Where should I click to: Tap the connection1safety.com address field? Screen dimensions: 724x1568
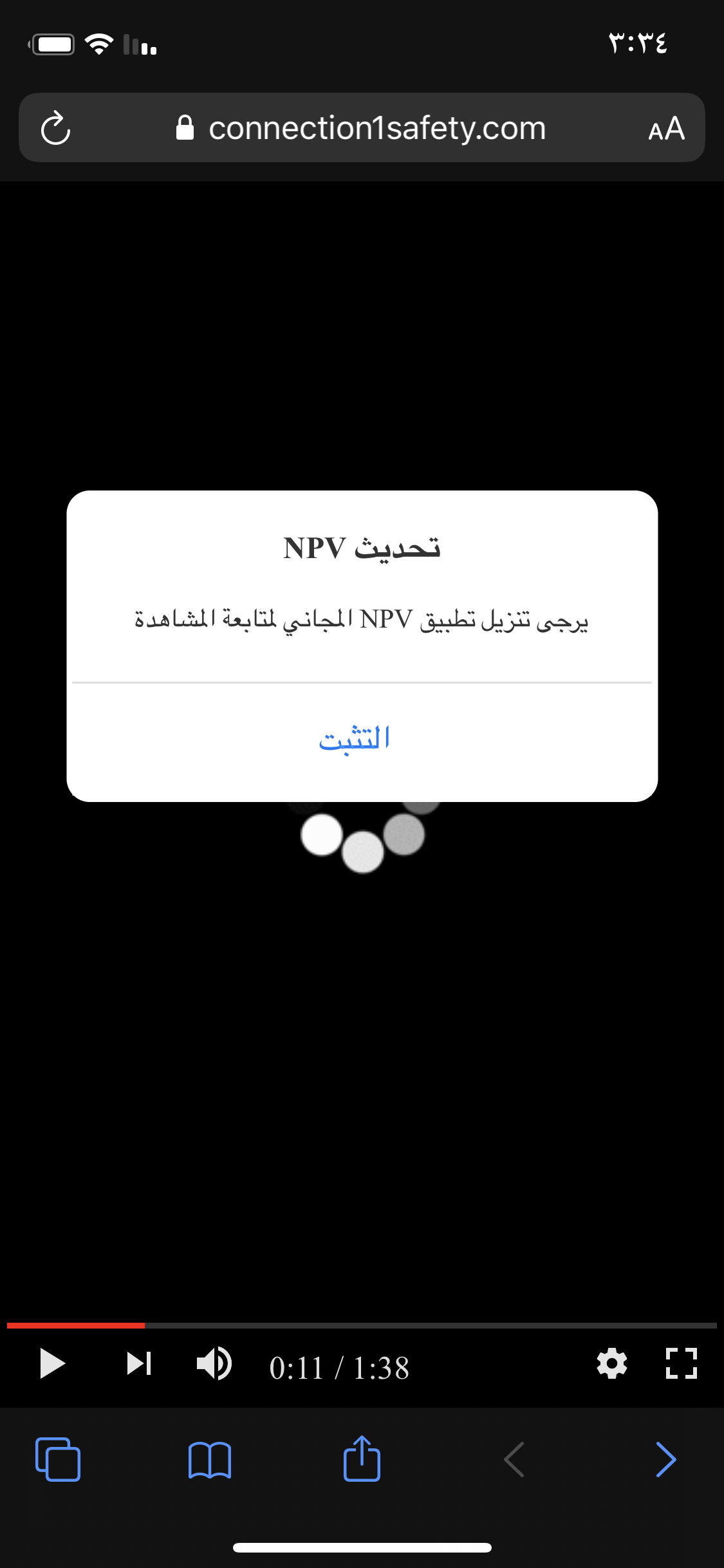click(x=362, y=127)
